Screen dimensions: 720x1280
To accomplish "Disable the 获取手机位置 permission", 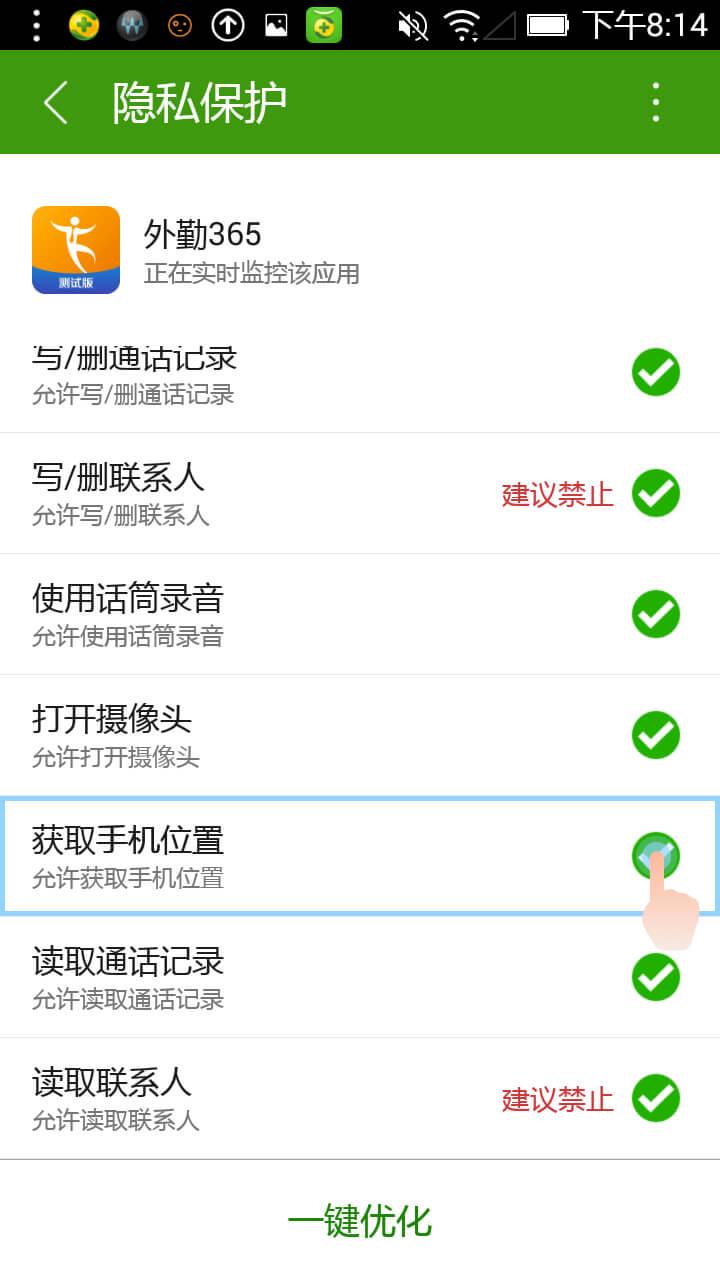I will click(656, 856).
